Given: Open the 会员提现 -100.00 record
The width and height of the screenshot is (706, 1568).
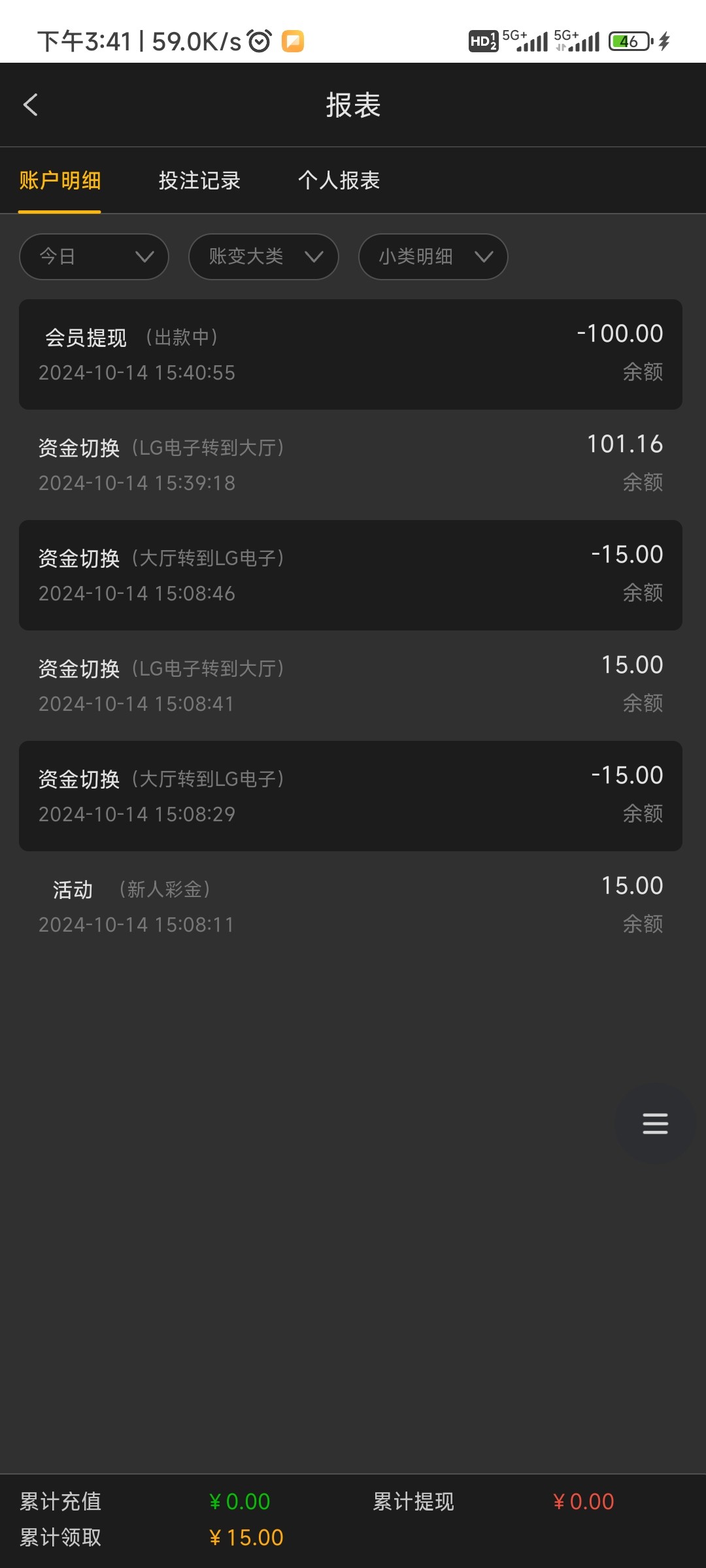Looking at the screenshot, I should pos(350,355).
